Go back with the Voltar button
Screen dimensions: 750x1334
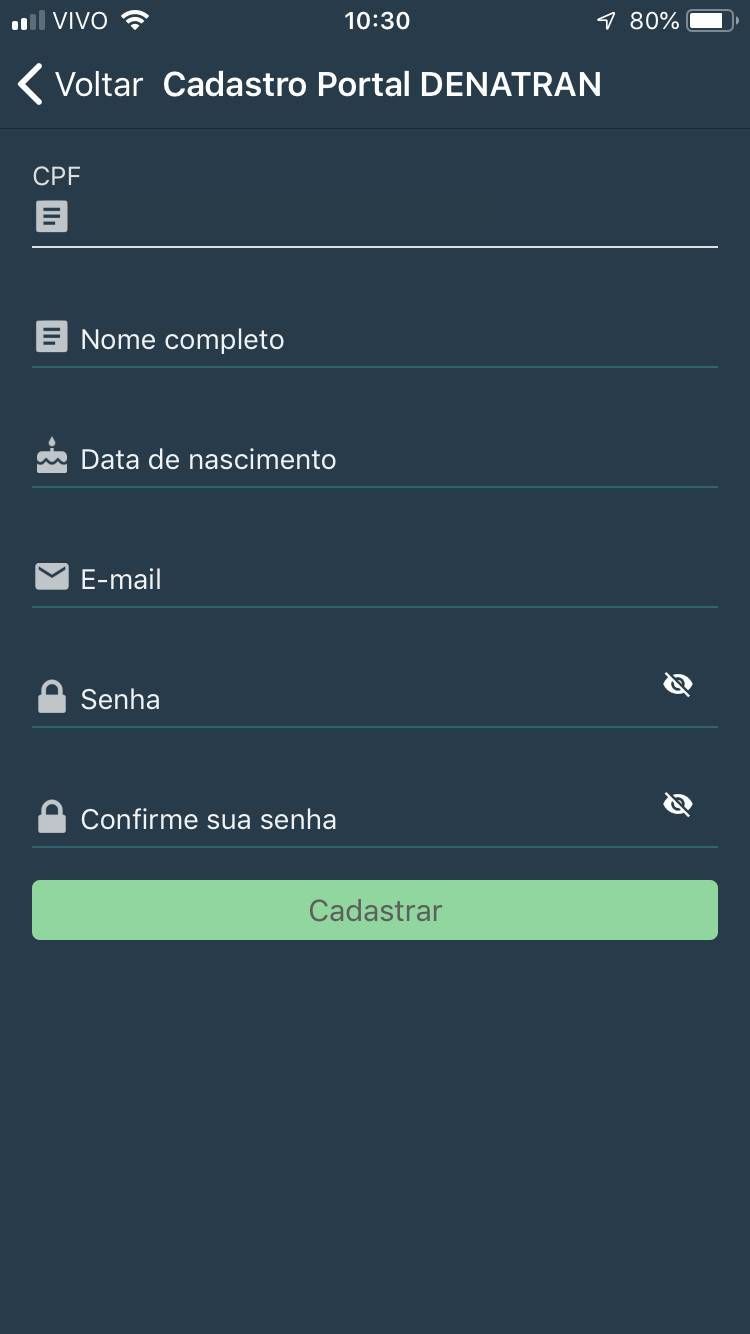click(x=80, y=84)
